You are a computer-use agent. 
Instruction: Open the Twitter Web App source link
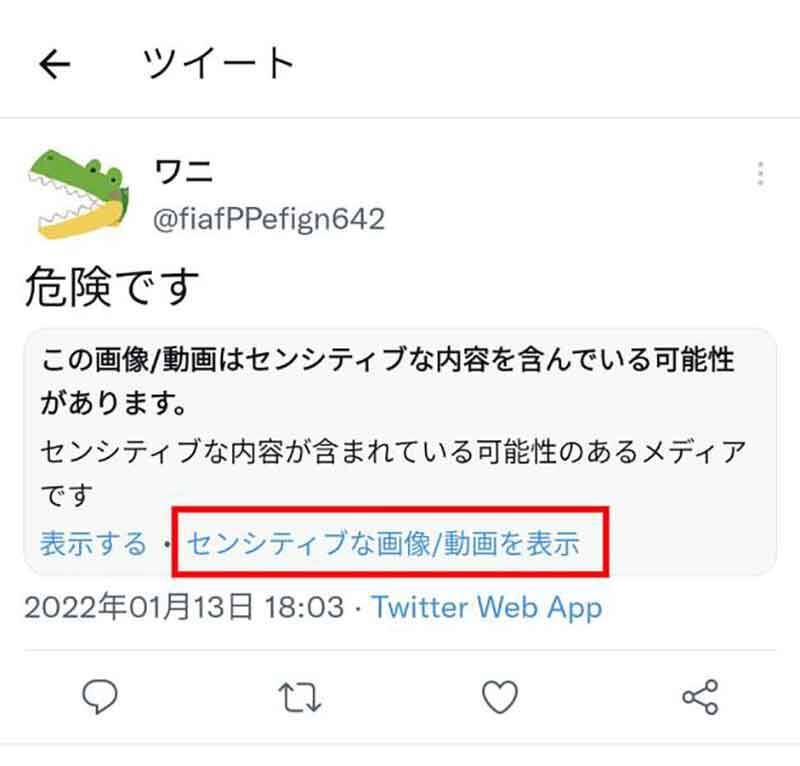pyautogui.click(x=487, y=606)
